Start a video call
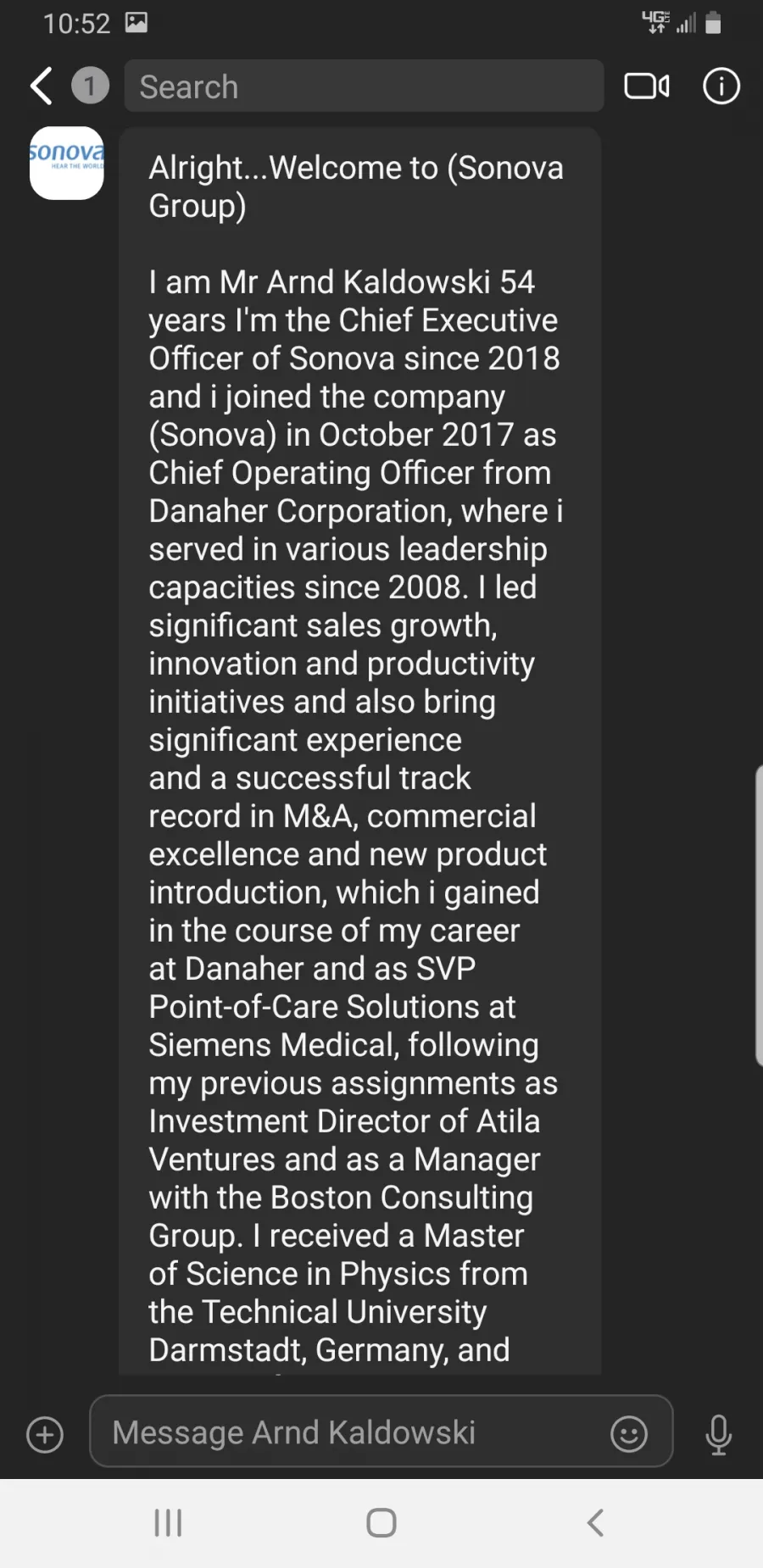The height and width of the screenshot is (1568, 763). point(647,86)
